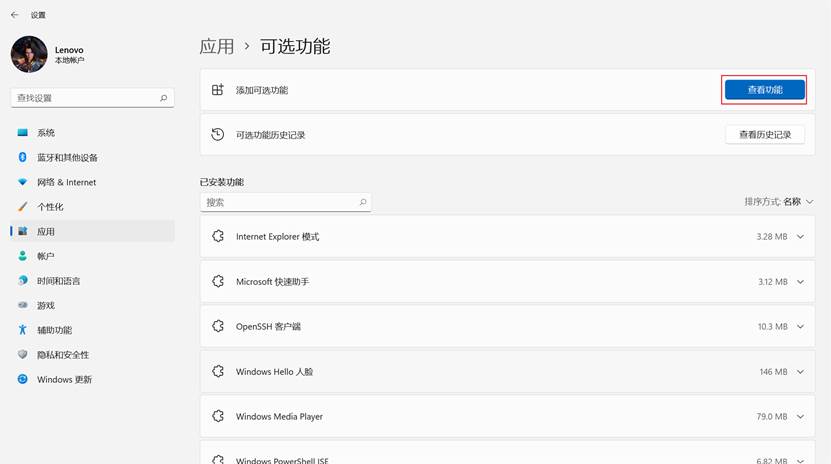The height and width of the screenshot is (464, 831).
Task: Open 帐户 settings
Action: (x=46, y=256)
